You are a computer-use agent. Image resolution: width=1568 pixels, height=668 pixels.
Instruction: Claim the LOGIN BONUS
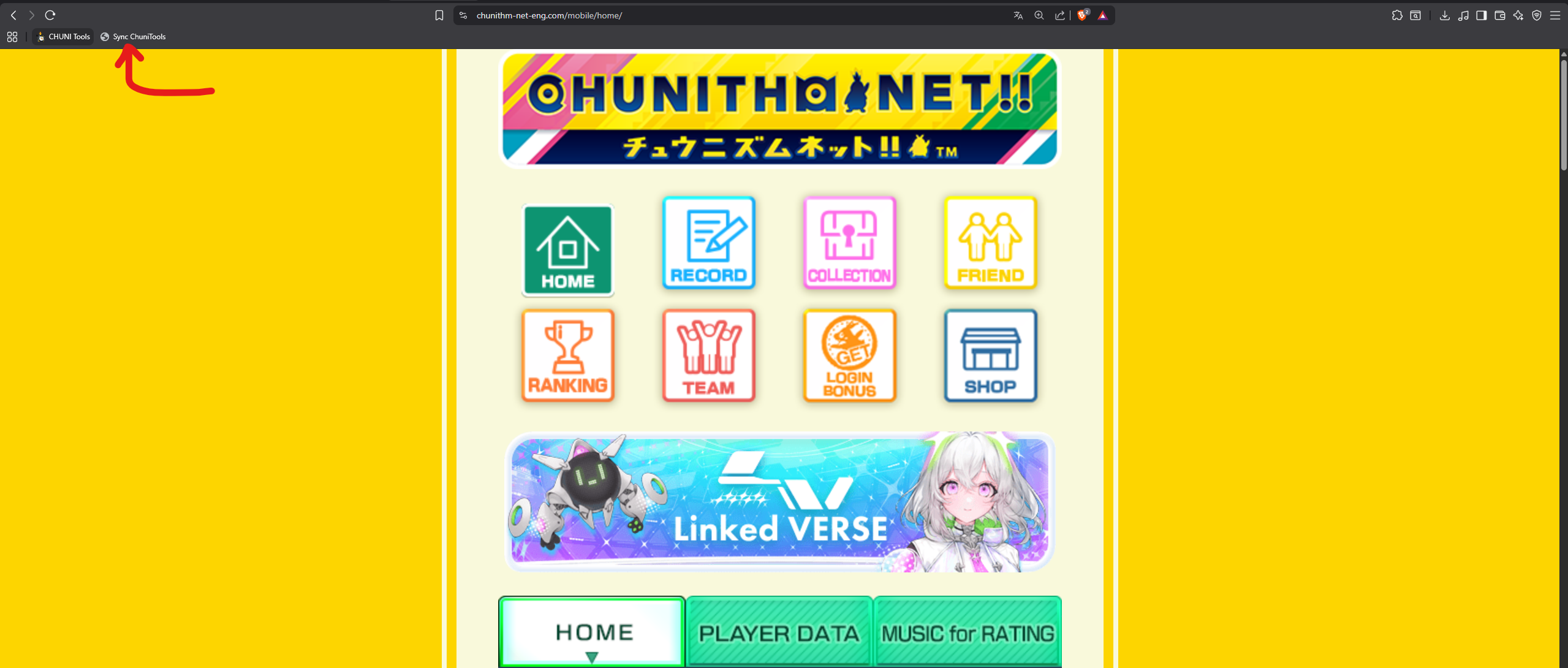(849, 356)
